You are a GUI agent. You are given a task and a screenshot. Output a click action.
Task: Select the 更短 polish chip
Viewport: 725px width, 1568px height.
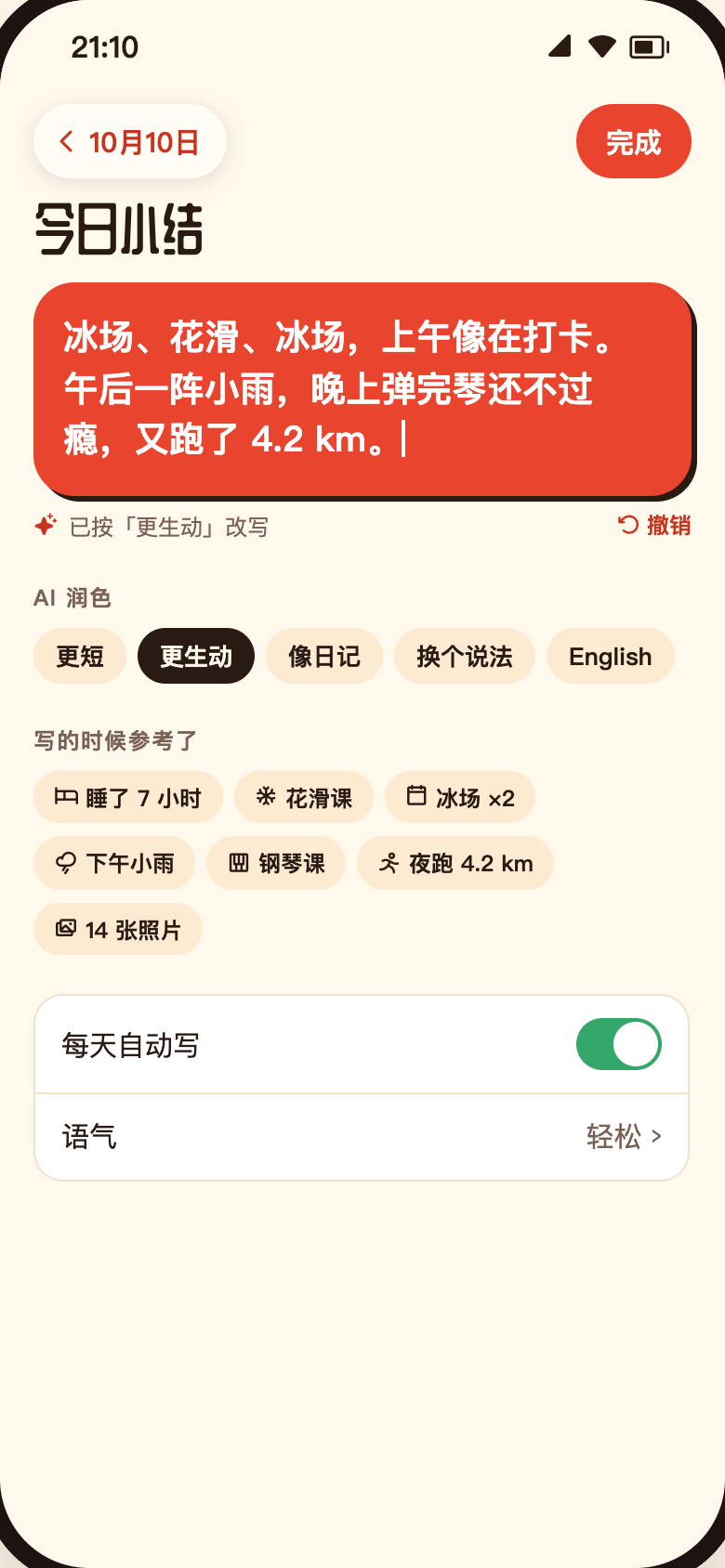pos(80,656)
